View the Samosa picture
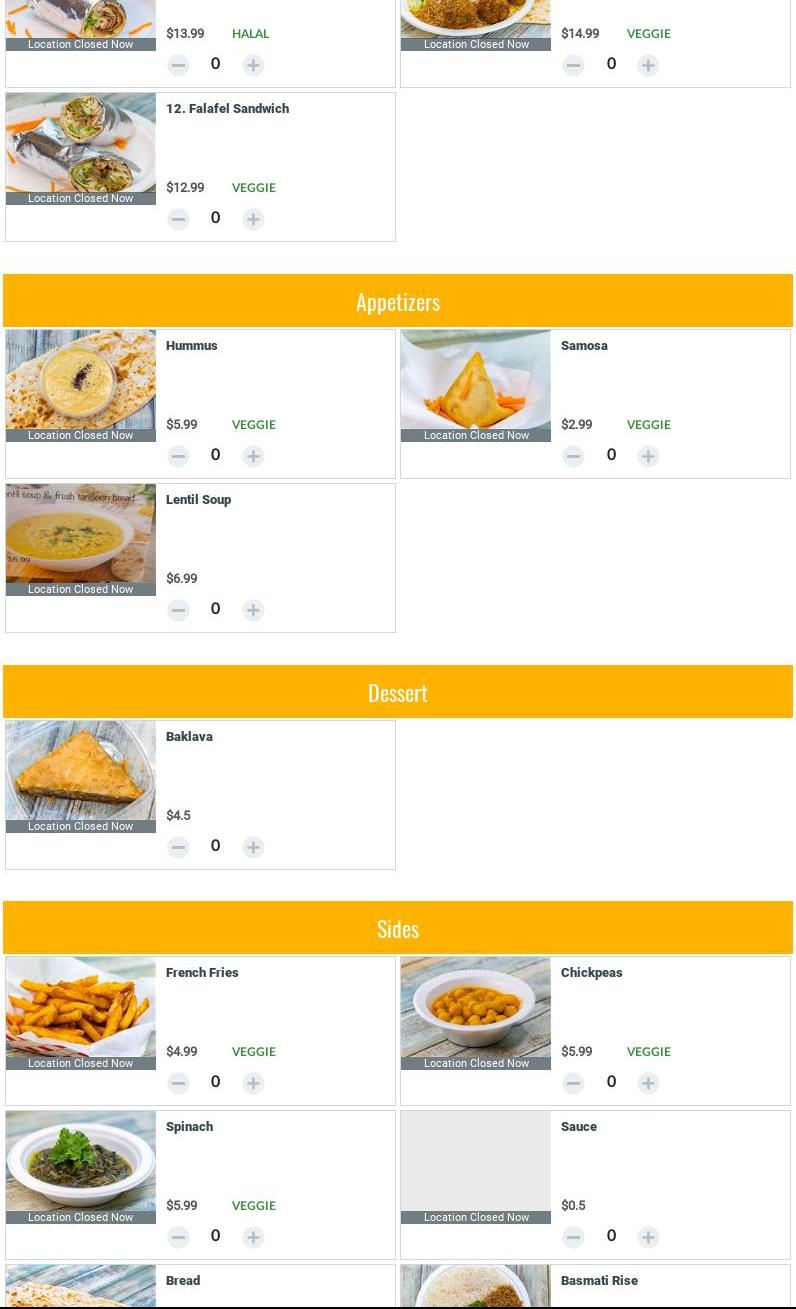The height and width of the screenshot is (1309, 796). pos(476,379)
